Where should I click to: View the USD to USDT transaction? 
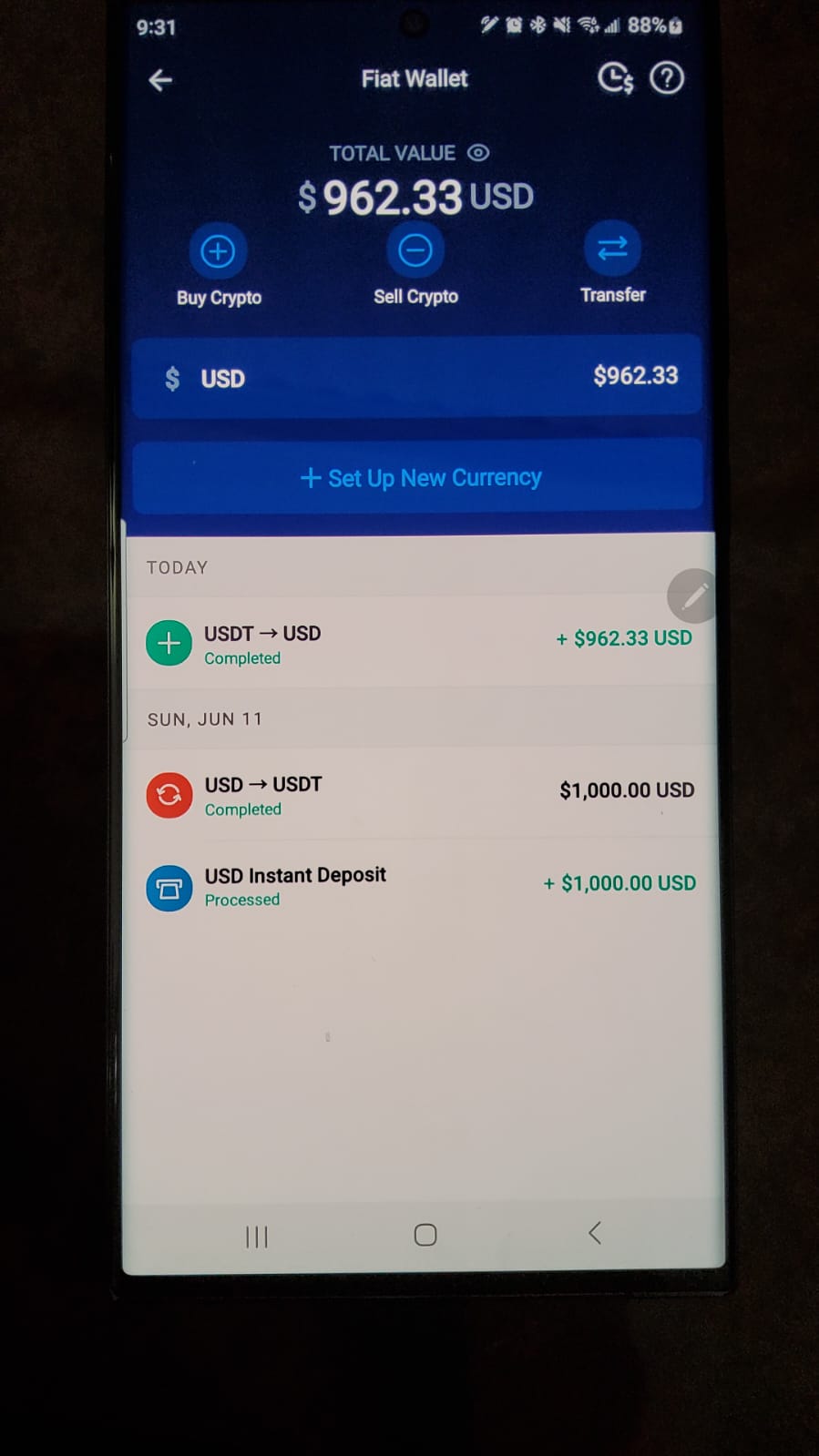(x=419, y=795)
